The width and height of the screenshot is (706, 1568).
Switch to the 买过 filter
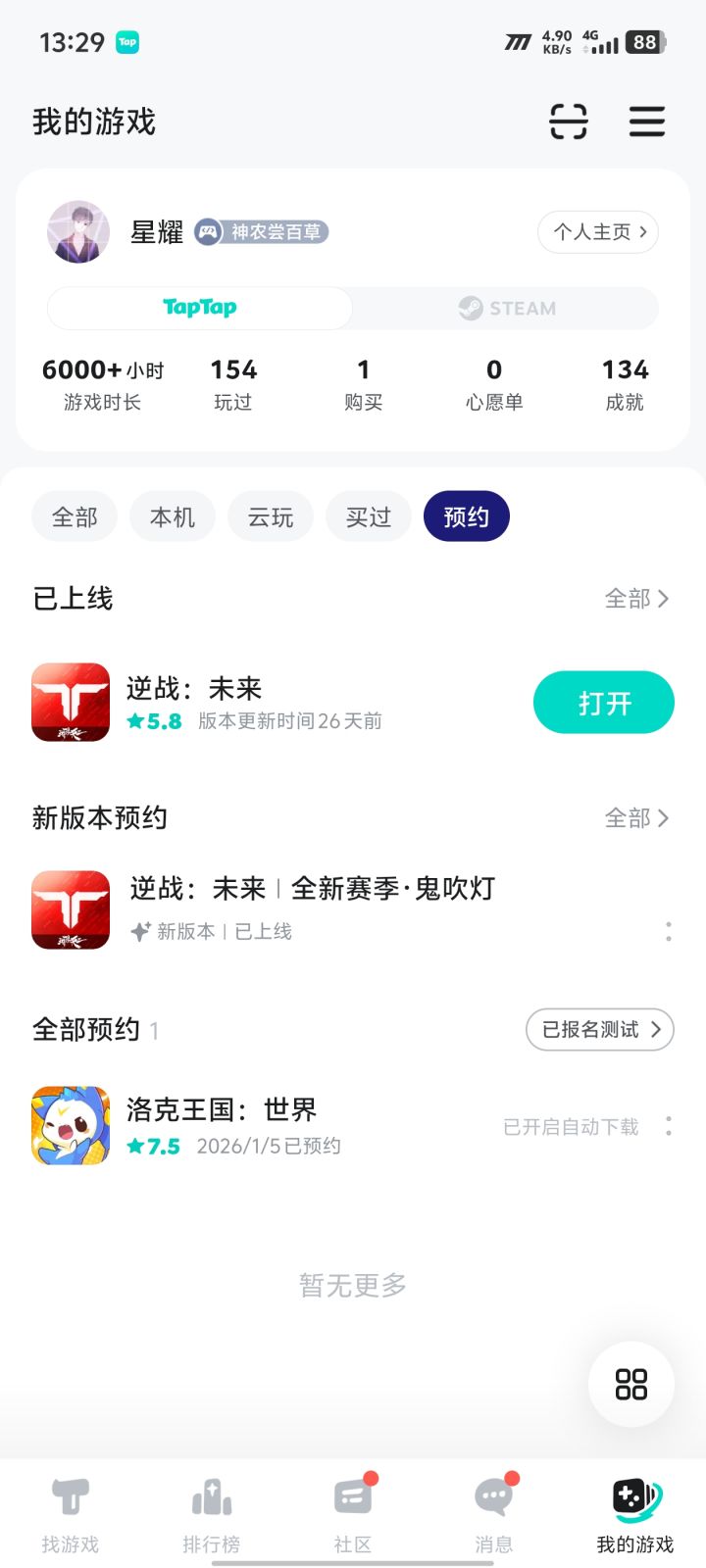pyautogui.click(x=368, y=515)
